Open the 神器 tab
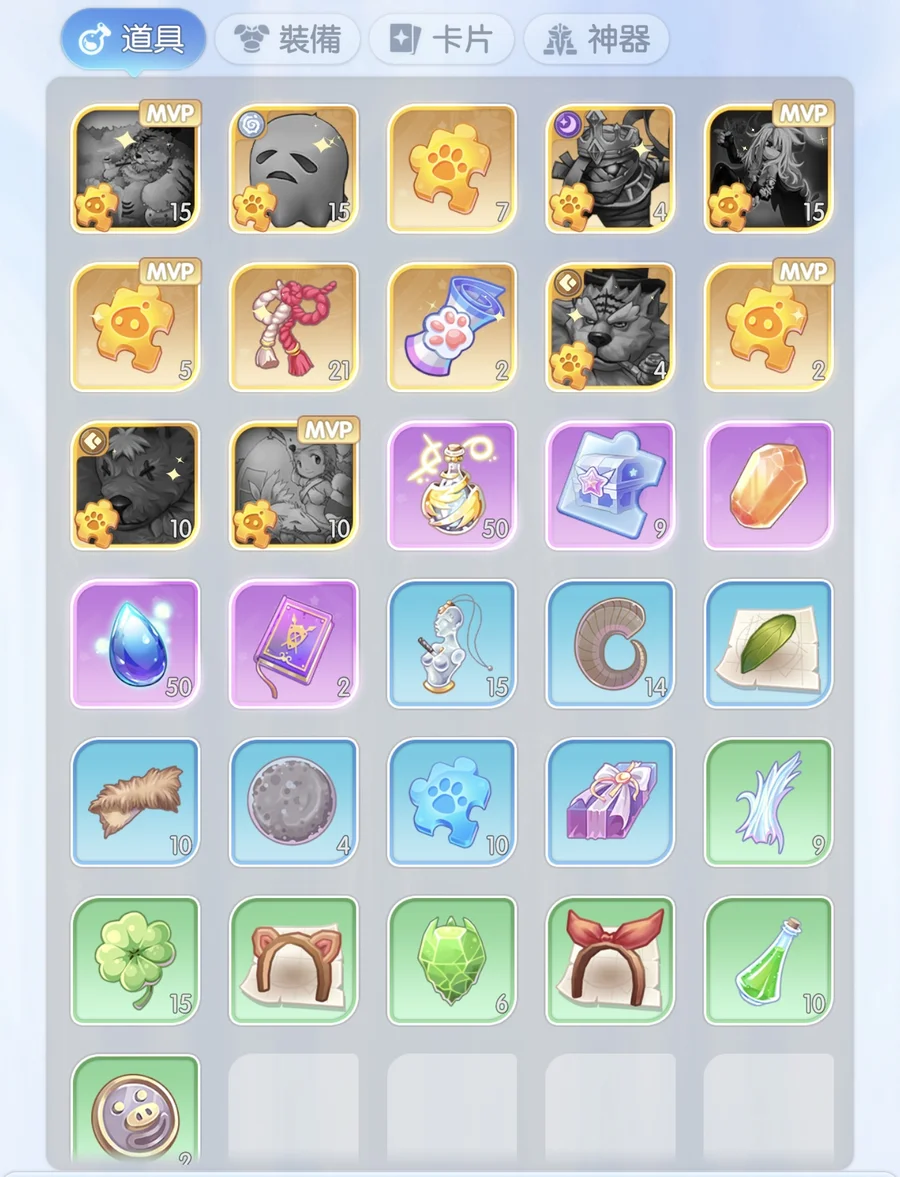 pyautogui.click(x=596, y=40)
